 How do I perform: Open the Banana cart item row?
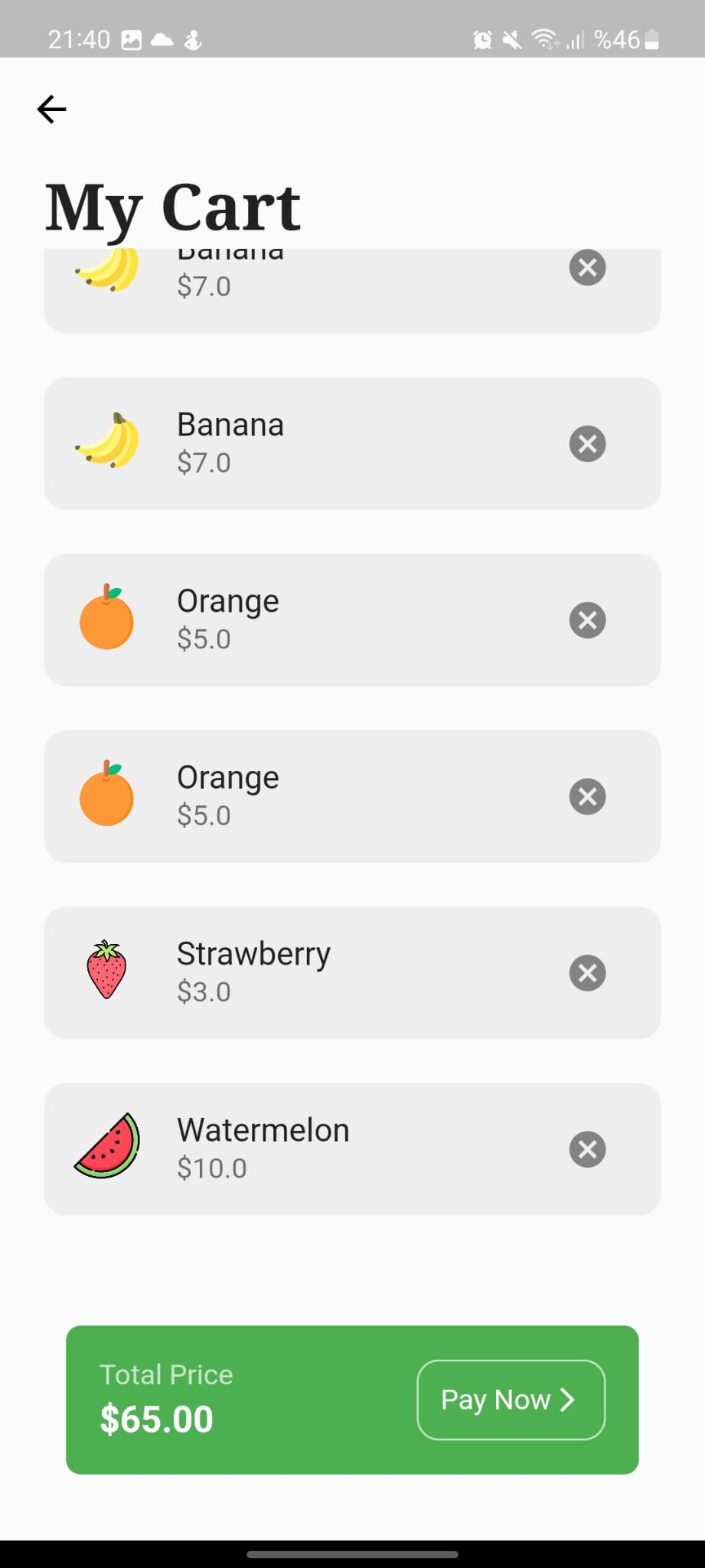coord(352,443)
